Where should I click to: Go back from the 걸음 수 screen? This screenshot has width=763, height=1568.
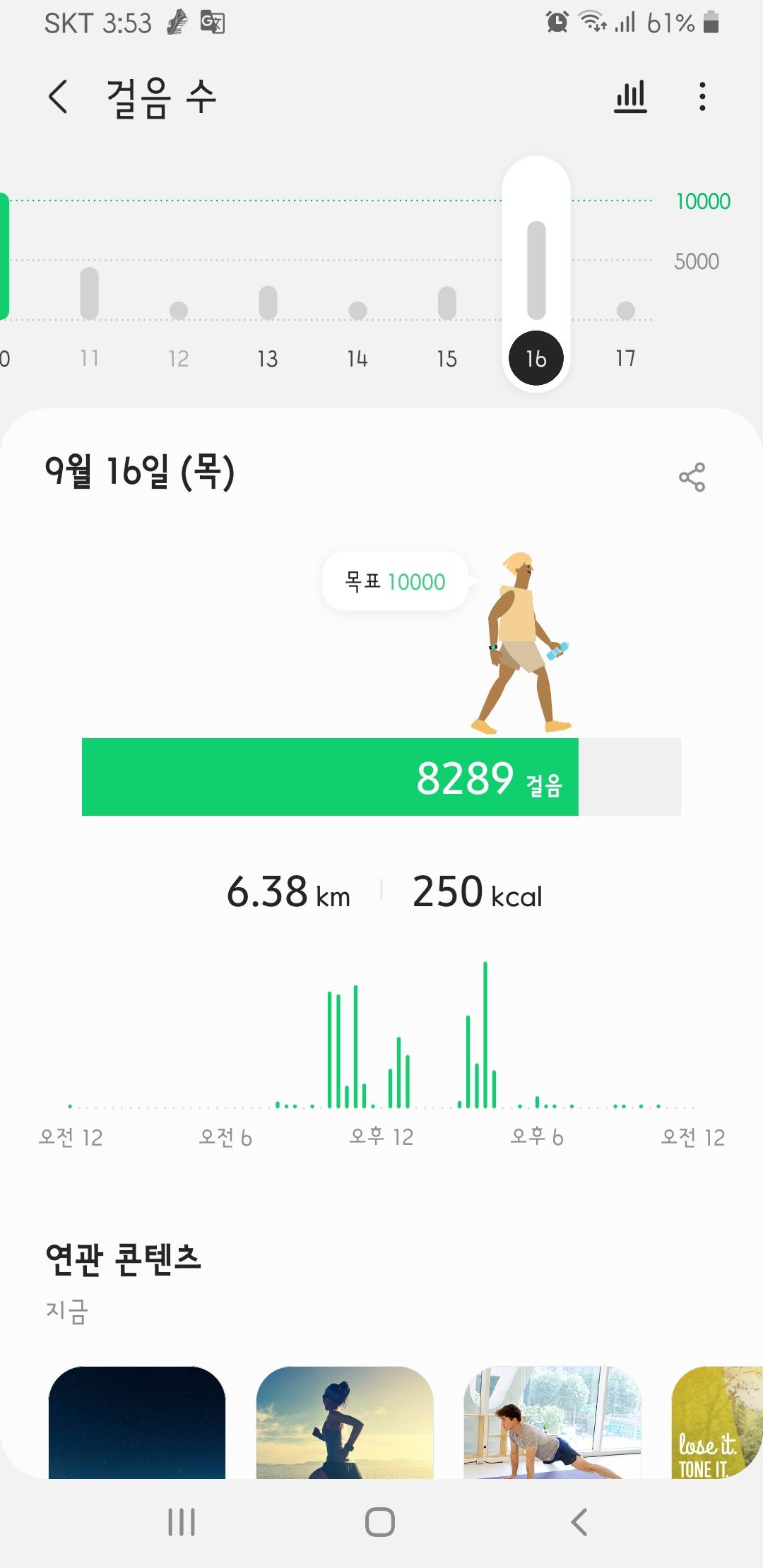tap(59, 97)
